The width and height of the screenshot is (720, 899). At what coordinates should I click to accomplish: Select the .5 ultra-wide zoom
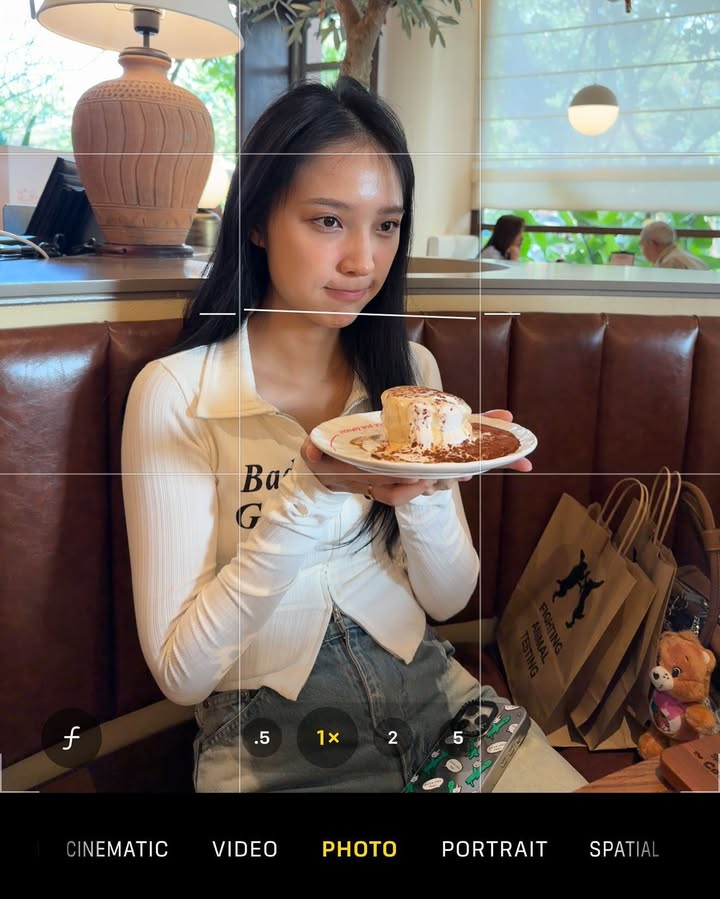(x=262, y=738)
